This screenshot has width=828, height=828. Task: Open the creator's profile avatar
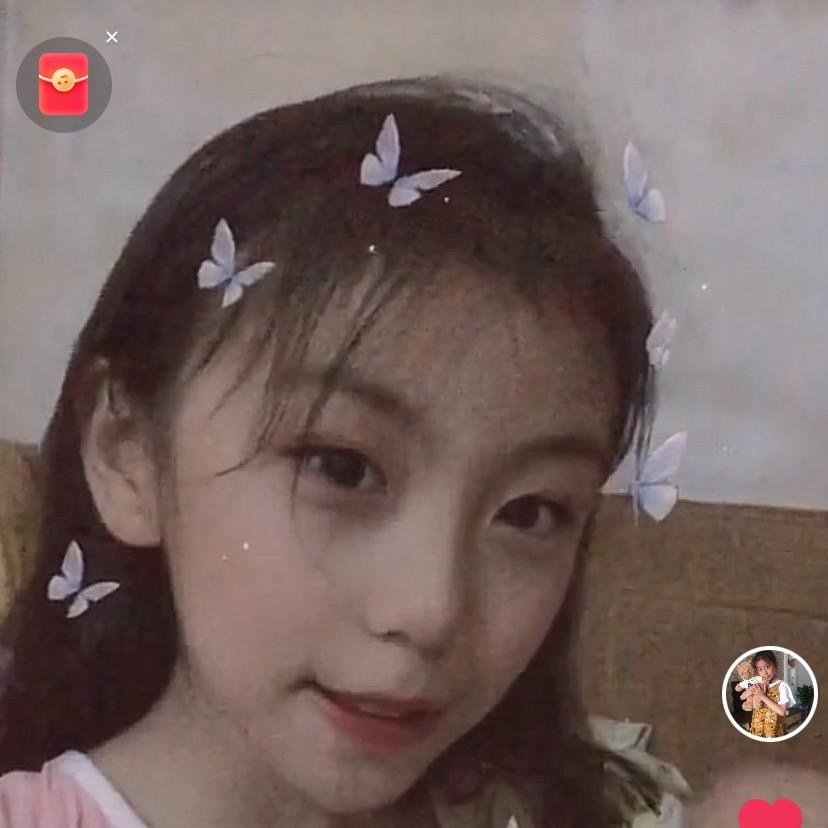769,694
